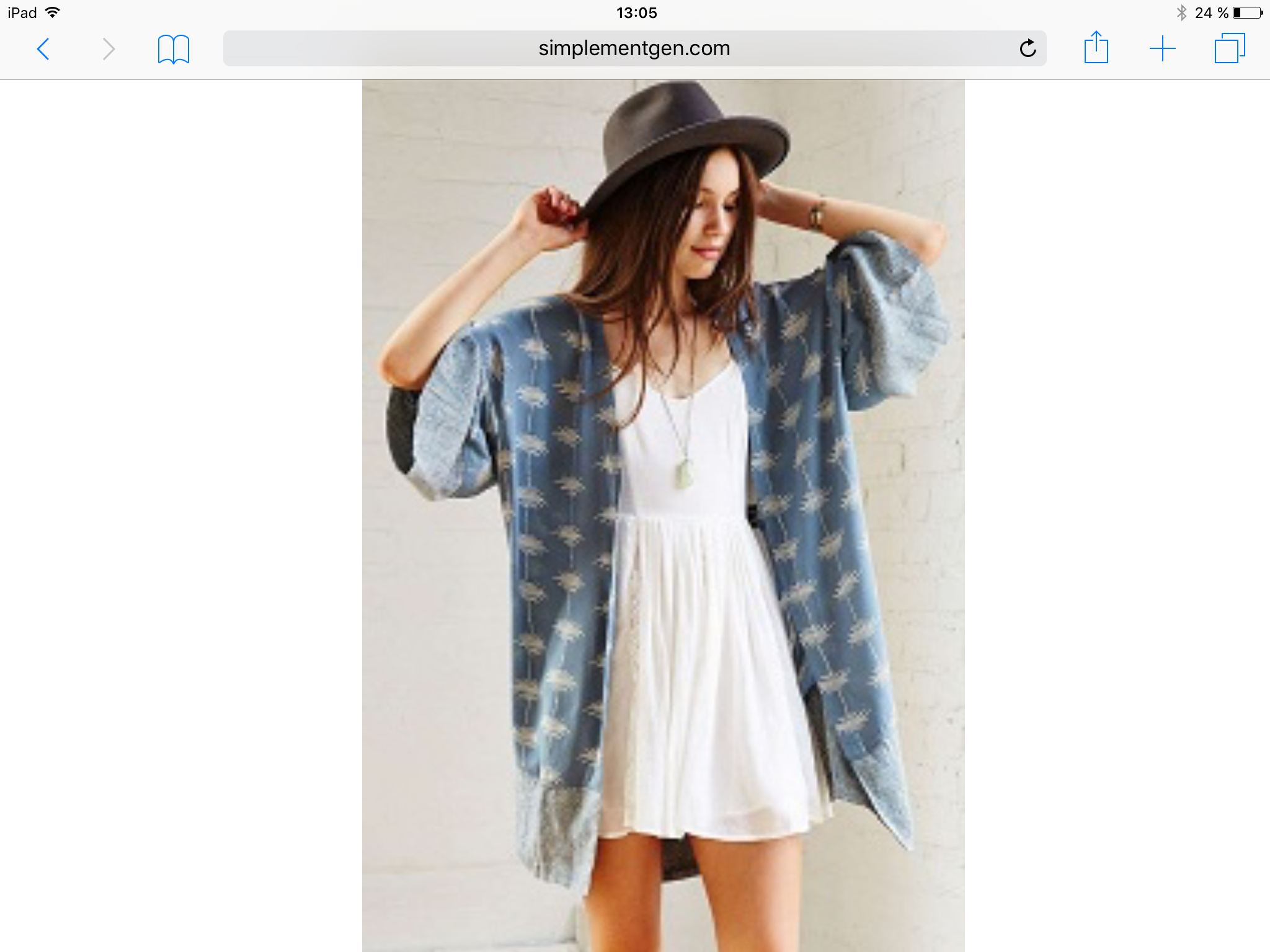Share this page
The image size is (1270, 952).
(x=1096, y=48)
